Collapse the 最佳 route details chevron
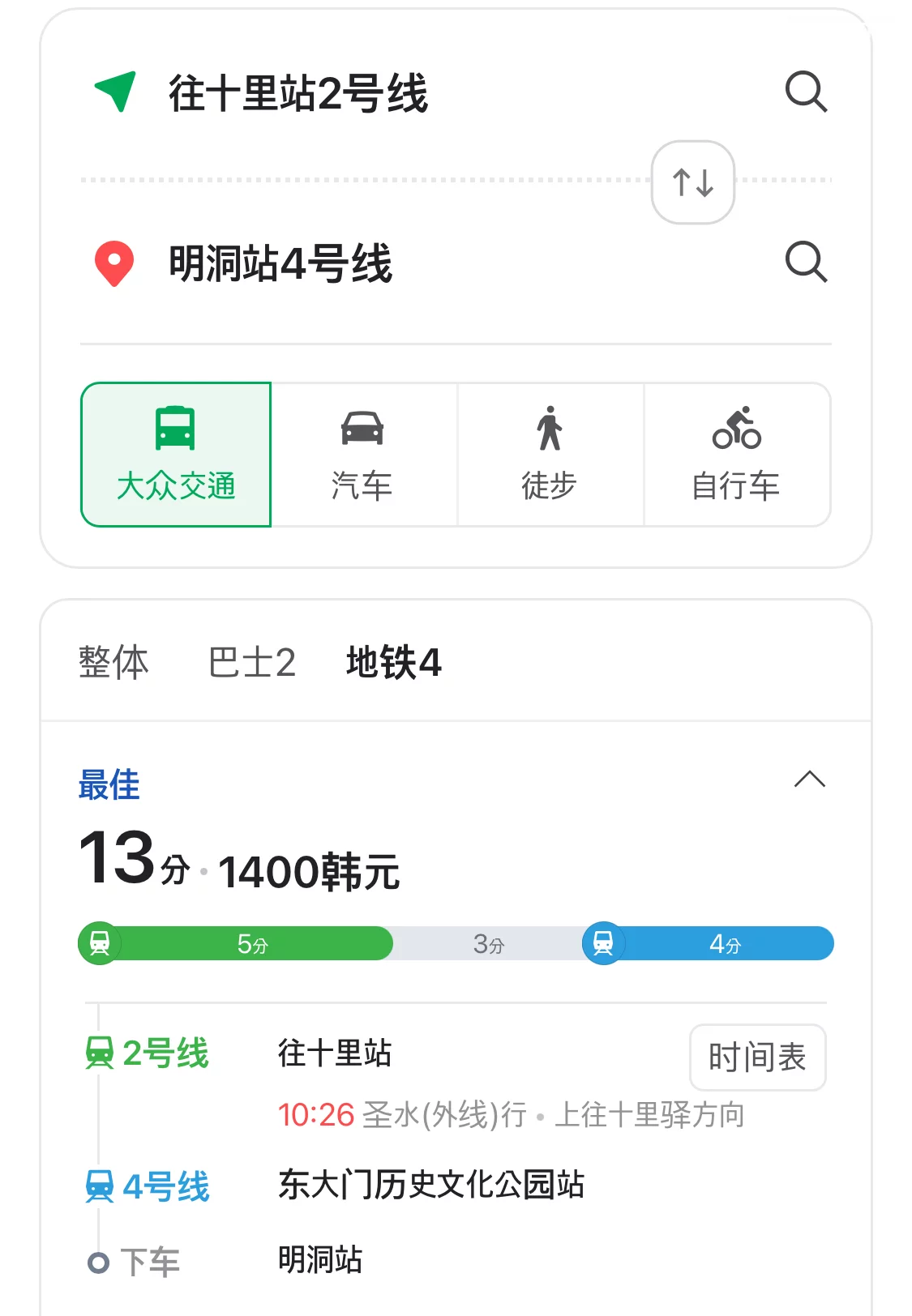 coord(809,780)
